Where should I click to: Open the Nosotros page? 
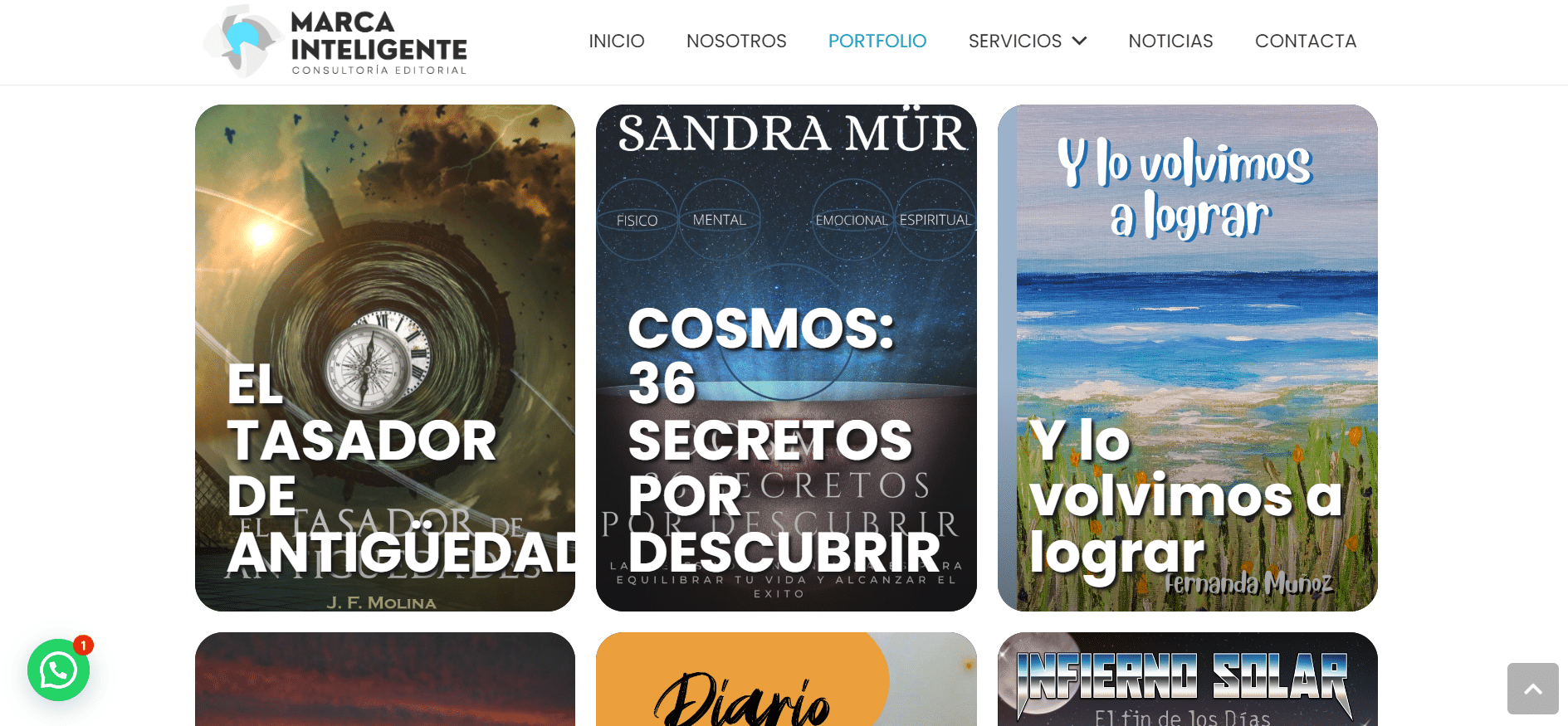tap(735, 41)
